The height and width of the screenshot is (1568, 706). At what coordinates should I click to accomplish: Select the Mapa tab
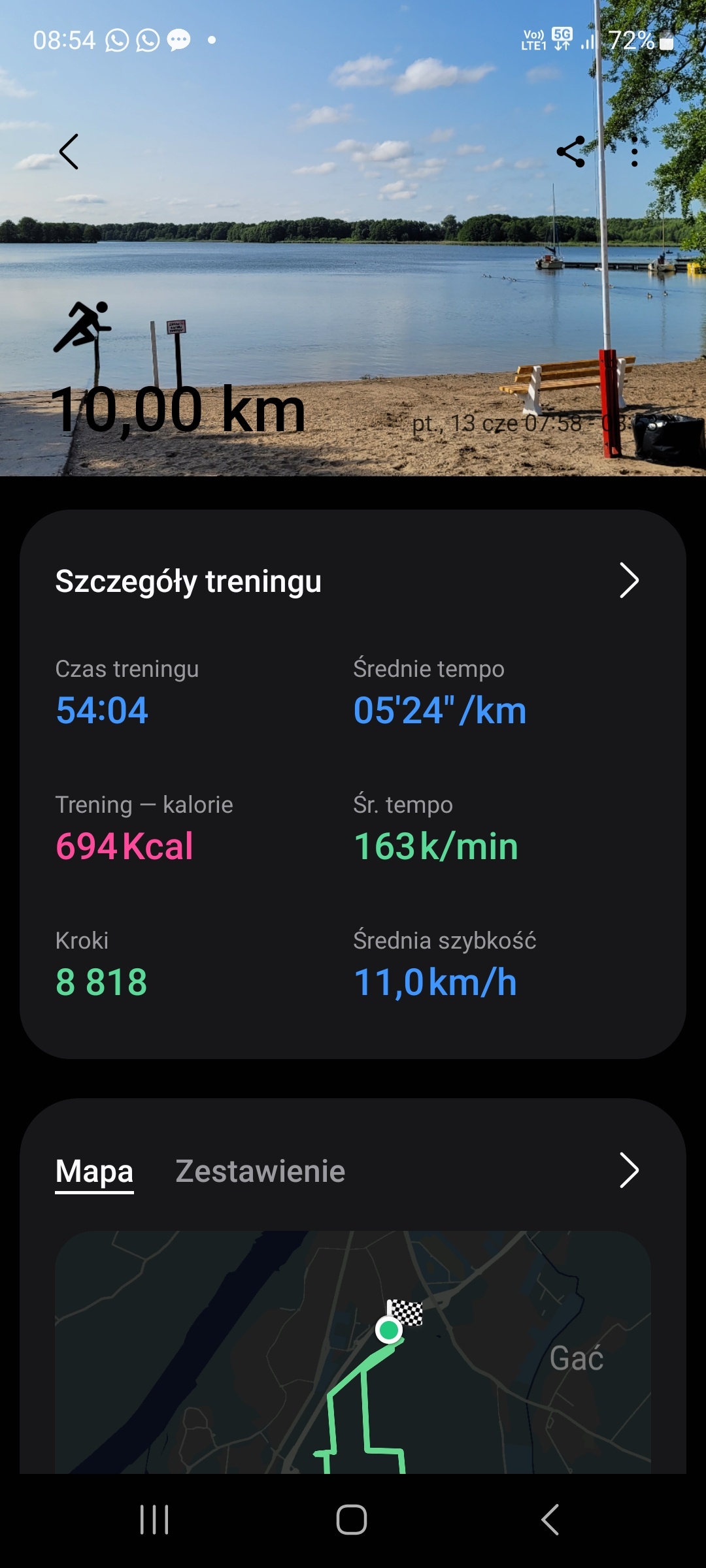coord(94,1171)
